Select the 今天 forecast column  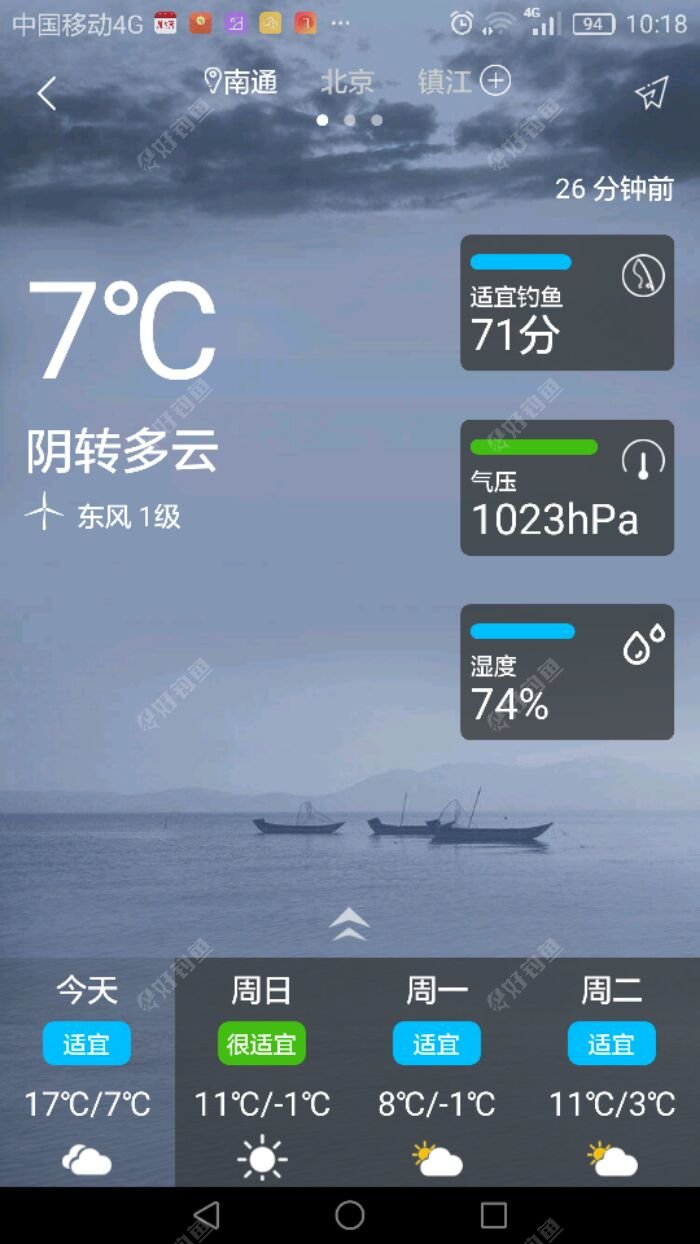click(x=87, y=1072)
